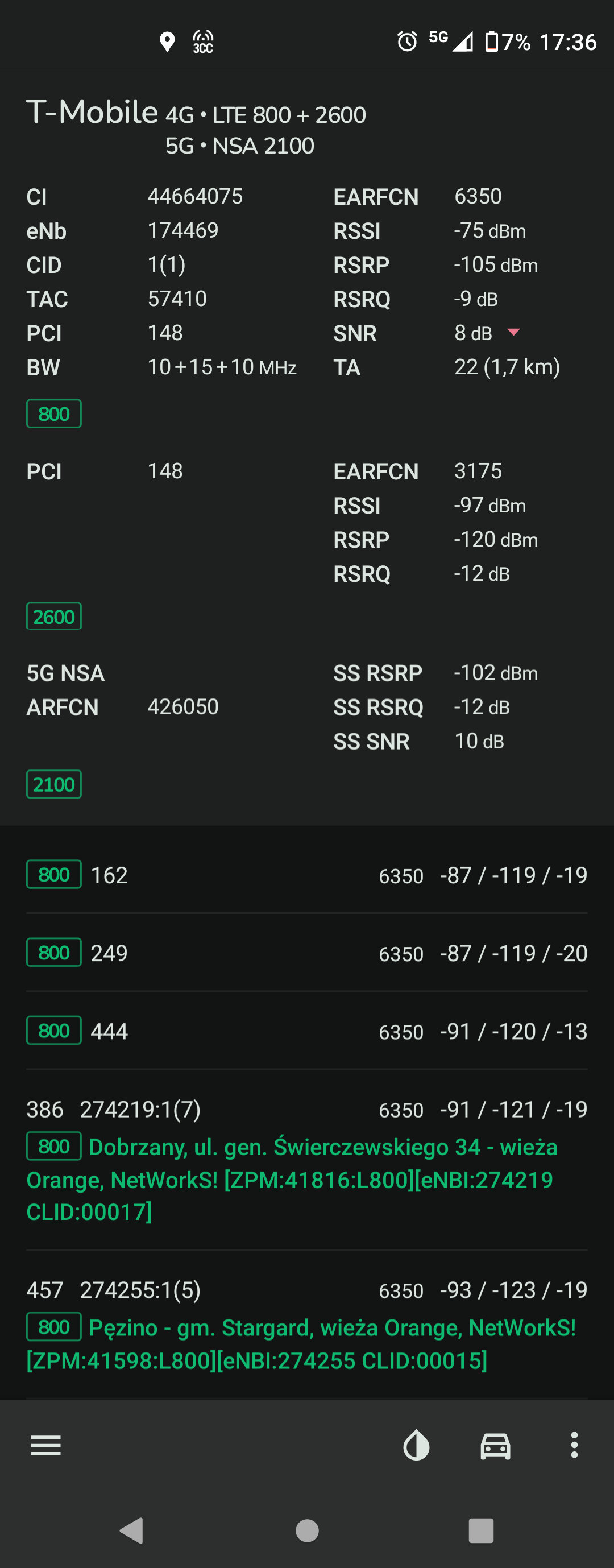The height and width of the screenshot is (1568, 614).
Task: Tap the 800 chip on PCI 249 row
Action: (x=53, y=952)
